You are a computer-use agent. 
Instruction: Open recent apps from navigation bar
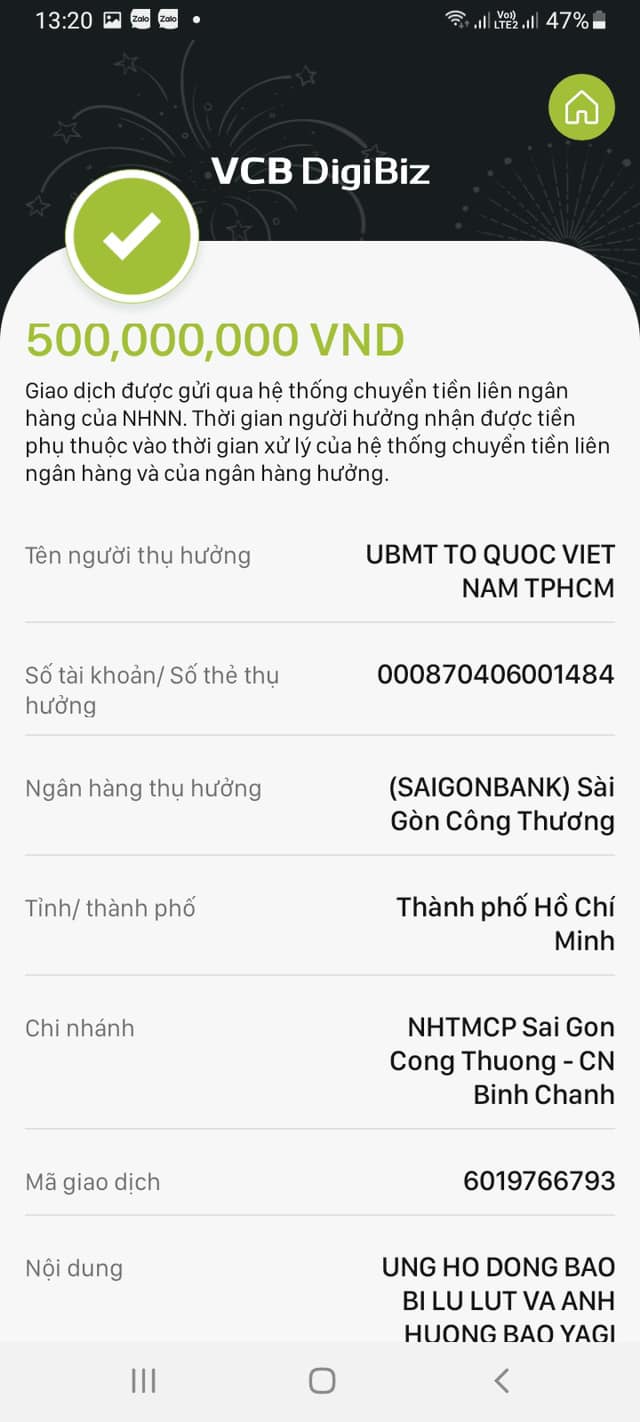pos(143,1381)
